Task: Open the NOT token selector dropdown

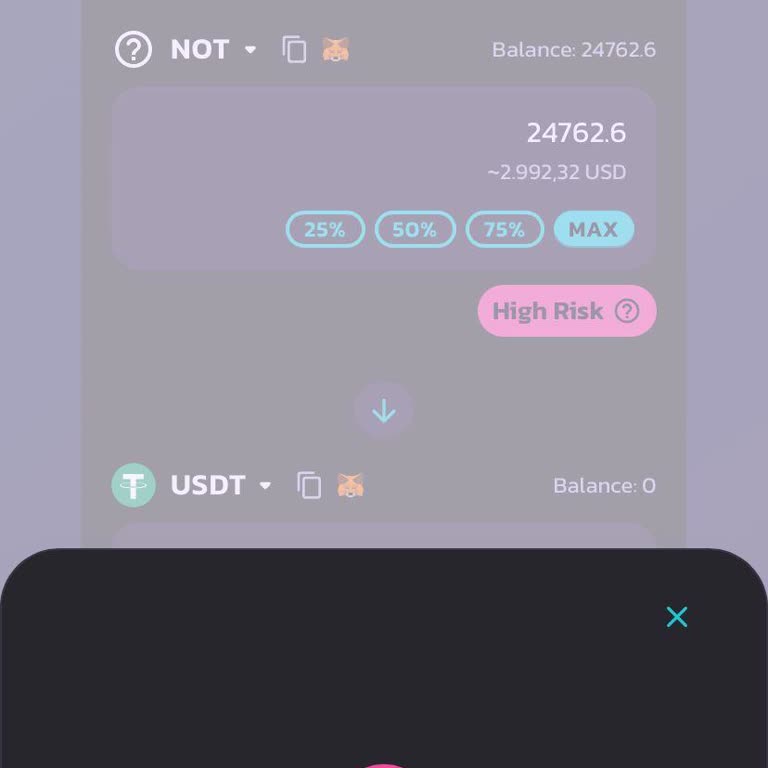Action: [x=212, y=49]
